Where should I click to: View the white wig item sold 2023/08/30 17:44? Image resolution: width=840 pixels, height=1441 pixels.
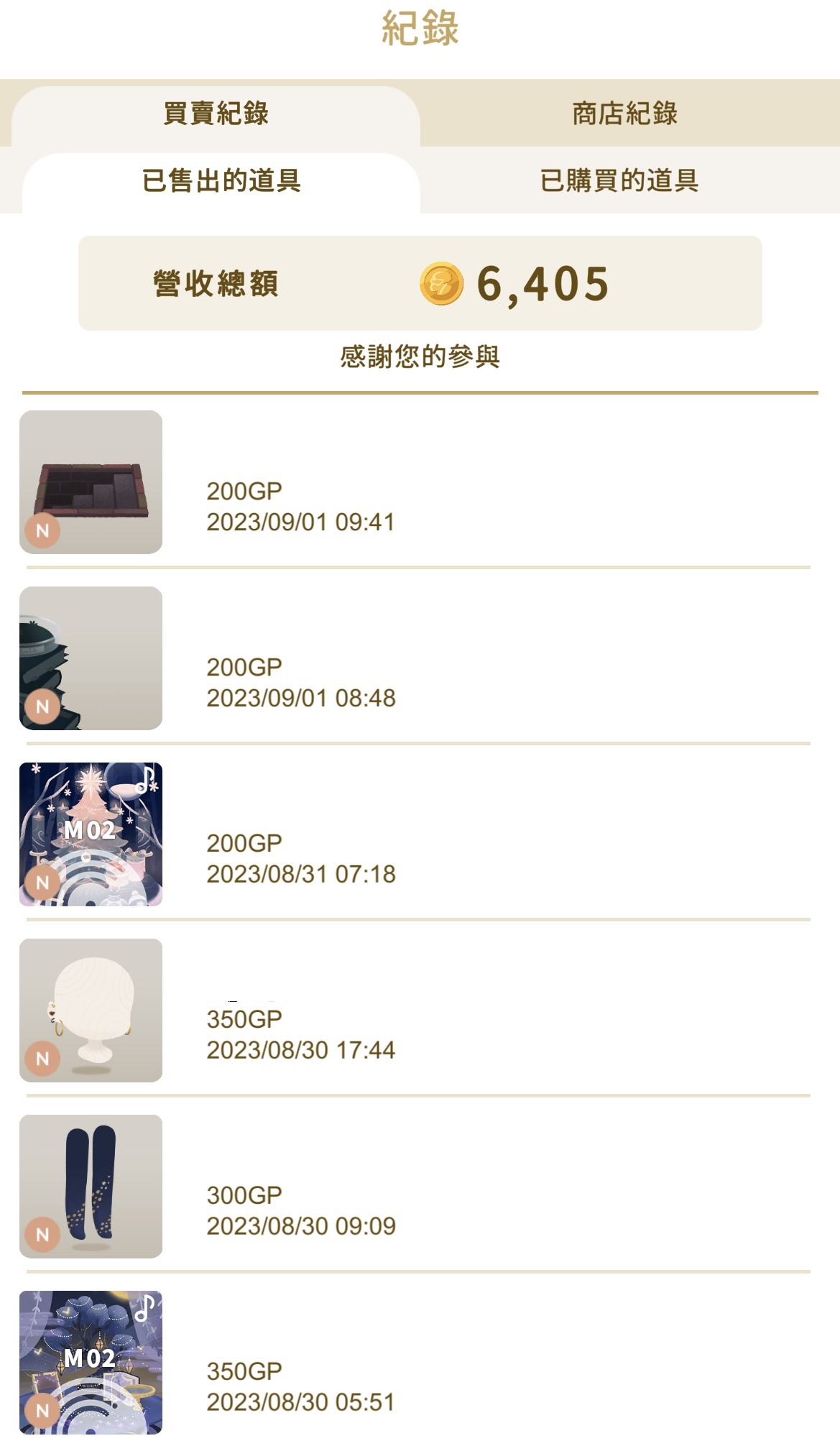[91, 1010]
